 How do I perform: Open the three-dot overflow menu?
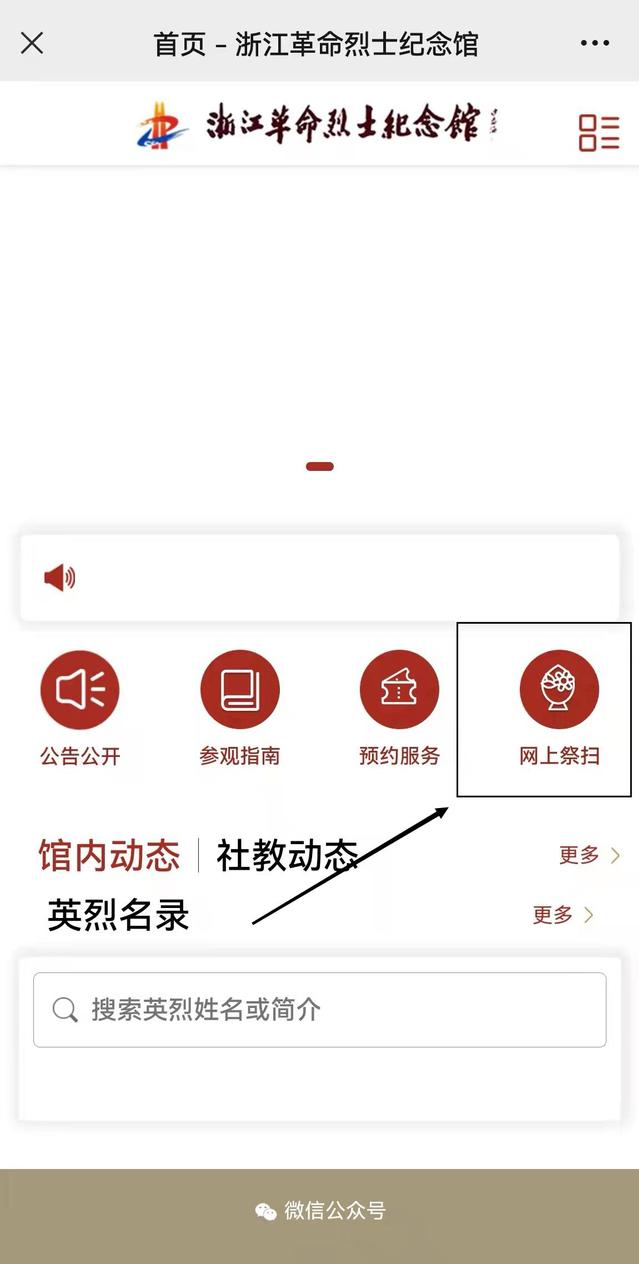pyautogui.click(x=594, y=43)
